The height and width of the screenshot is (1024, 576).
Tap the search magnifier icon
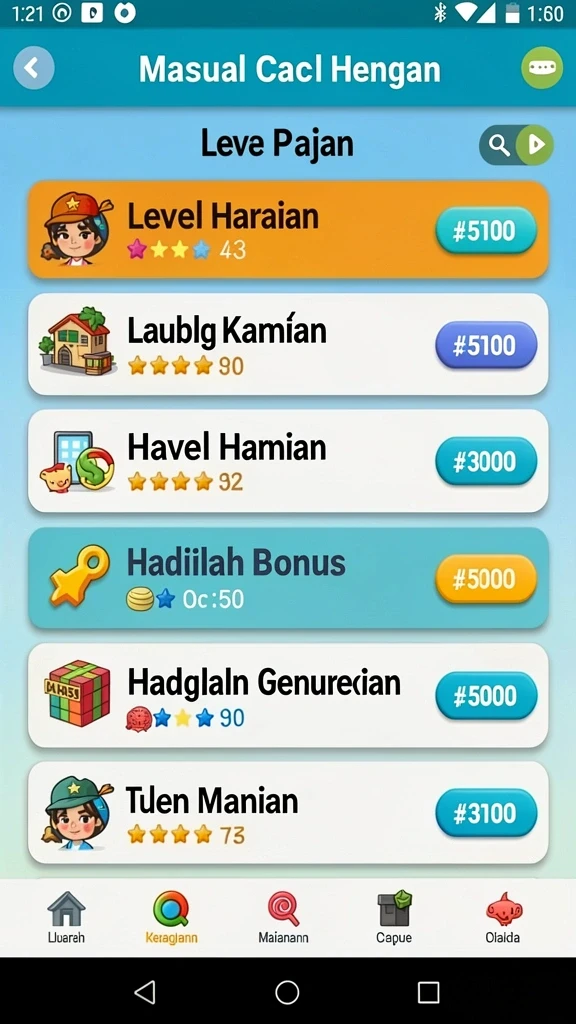click(500, 145)
